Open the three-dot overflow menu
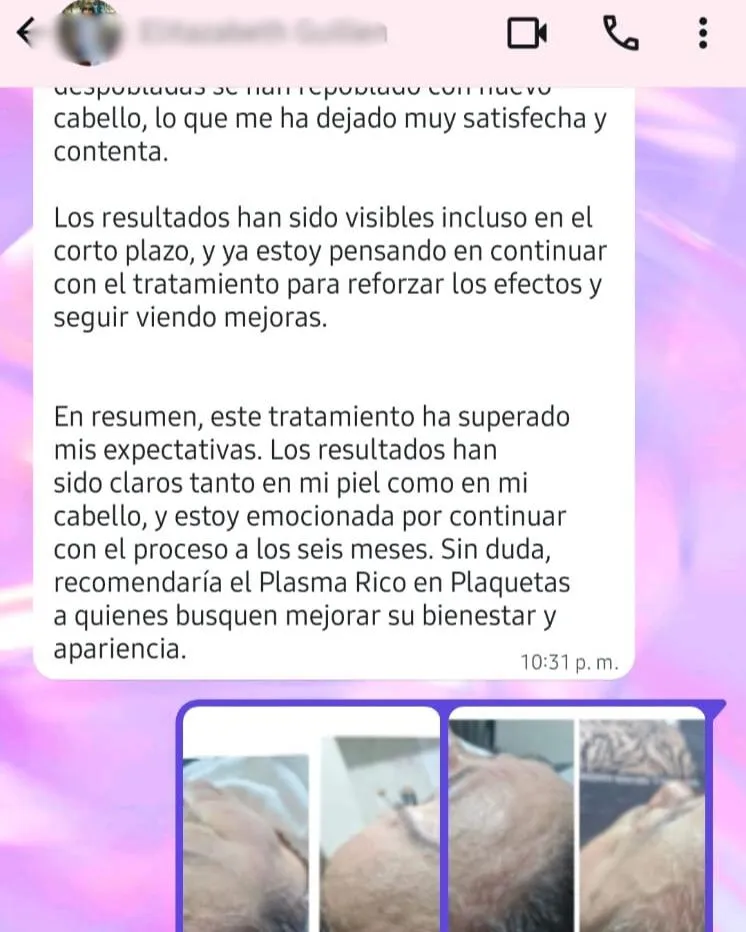This screenshot has width=746, height=932. pyautogui.click(x=702, y=34)
